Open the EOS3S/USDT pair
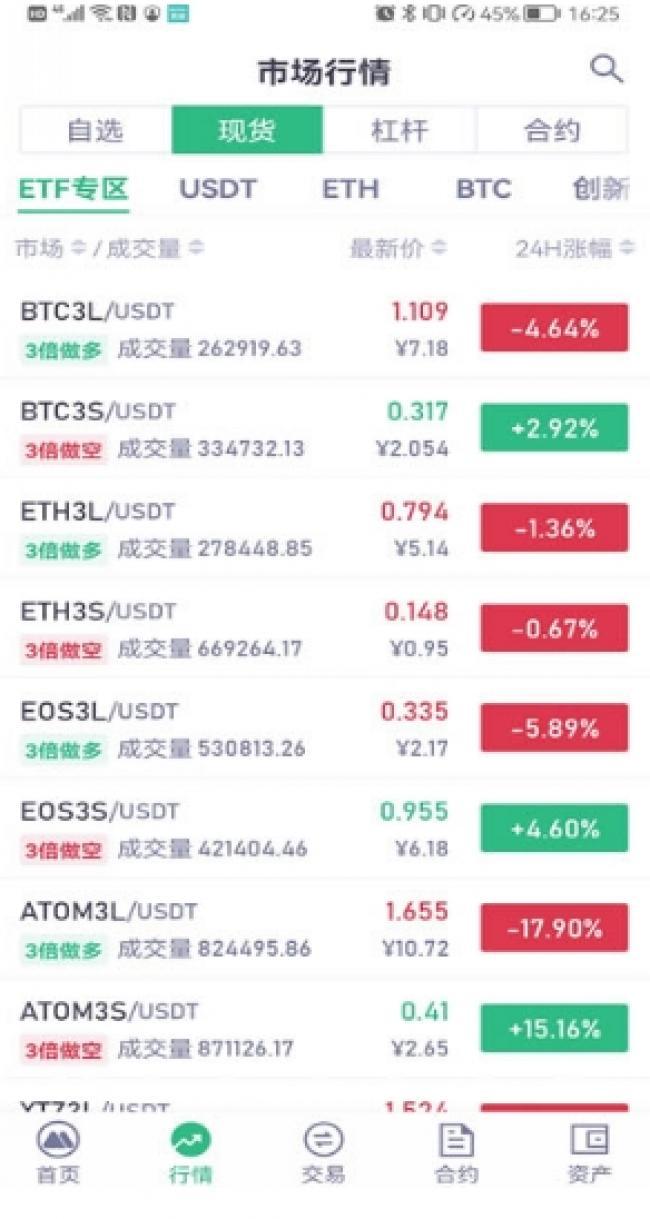 point(325,829)
